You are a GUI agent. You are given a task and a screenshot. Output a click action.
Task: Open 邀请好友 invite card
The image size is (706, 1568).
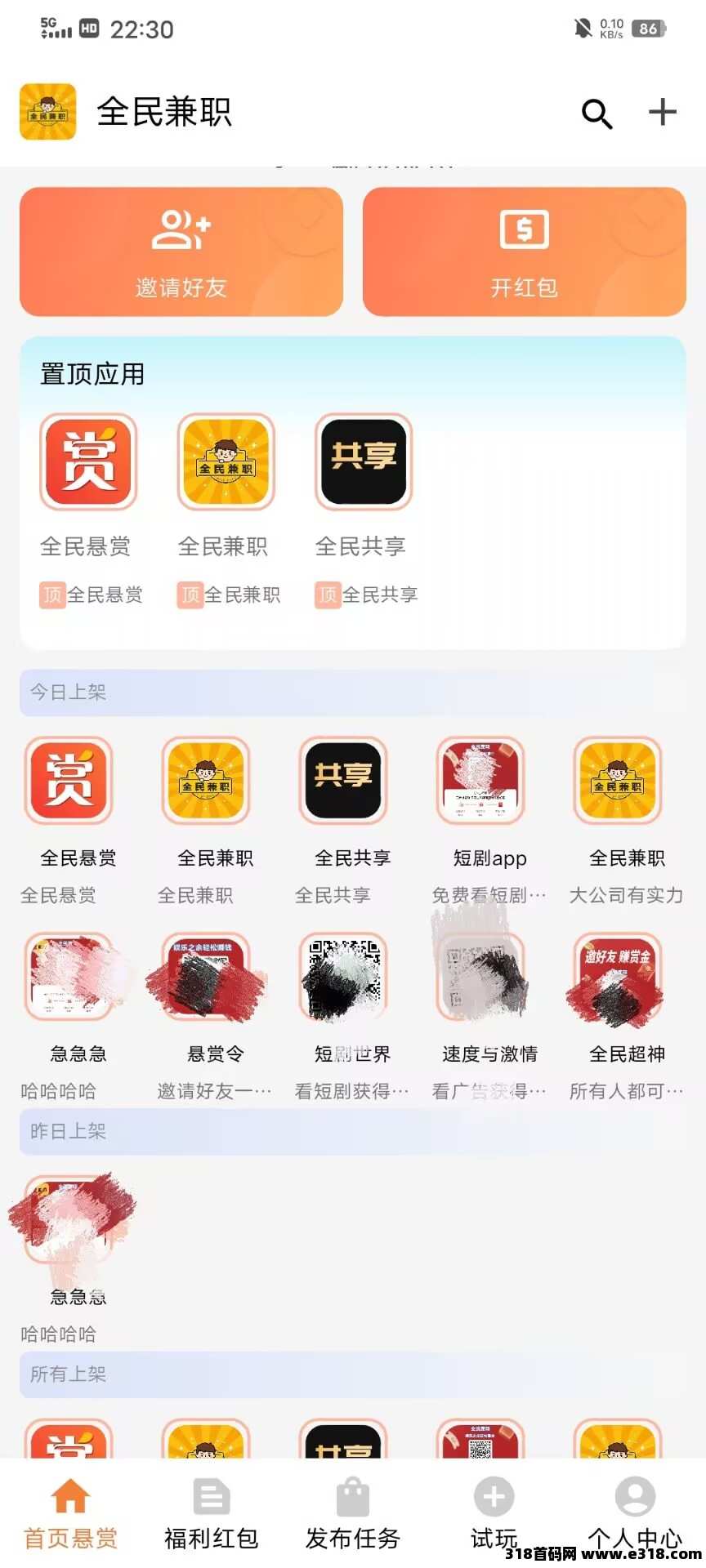click(x=181, y=252)
